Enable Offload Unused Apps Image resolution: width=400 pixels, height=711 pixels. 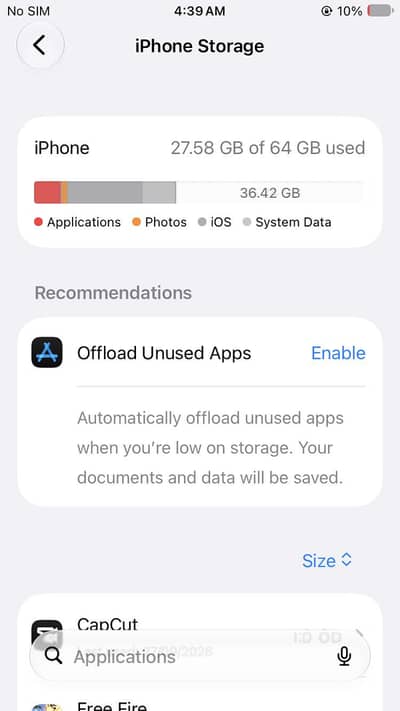[x=338, y=353]
